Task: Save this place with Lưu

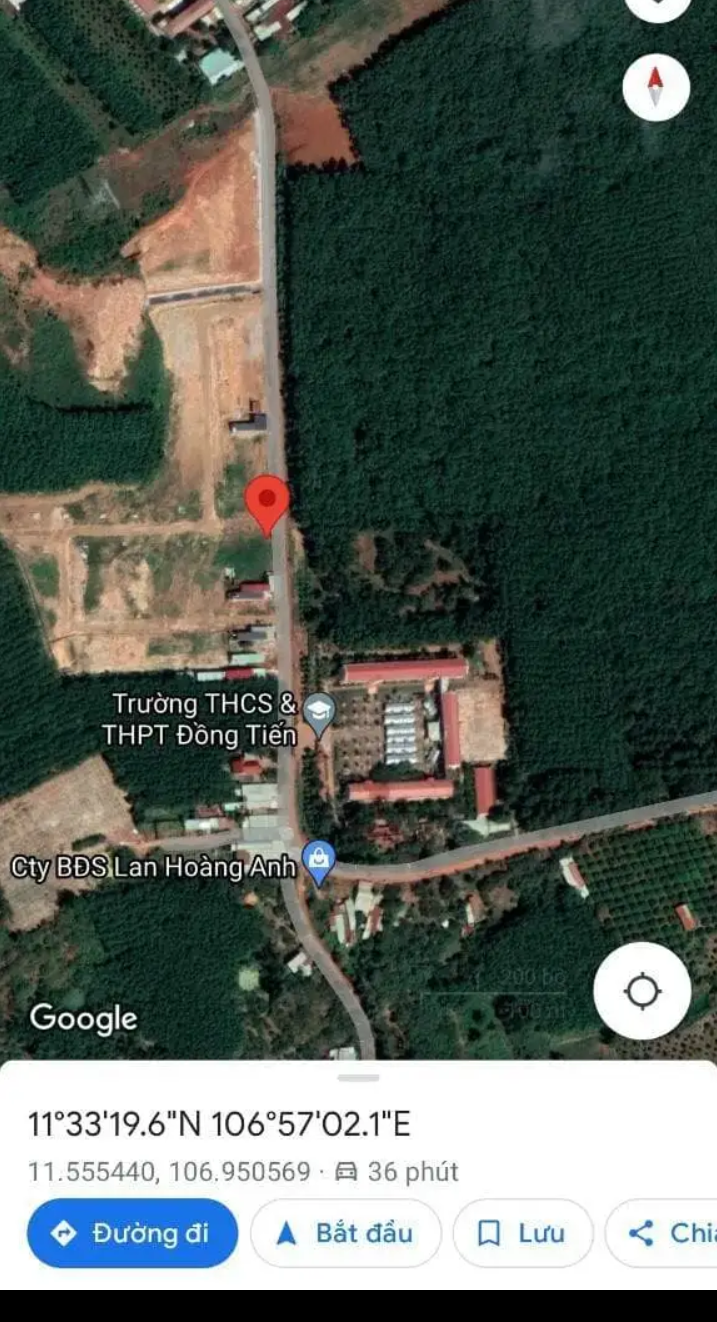Action: (x=523, y=1233)
